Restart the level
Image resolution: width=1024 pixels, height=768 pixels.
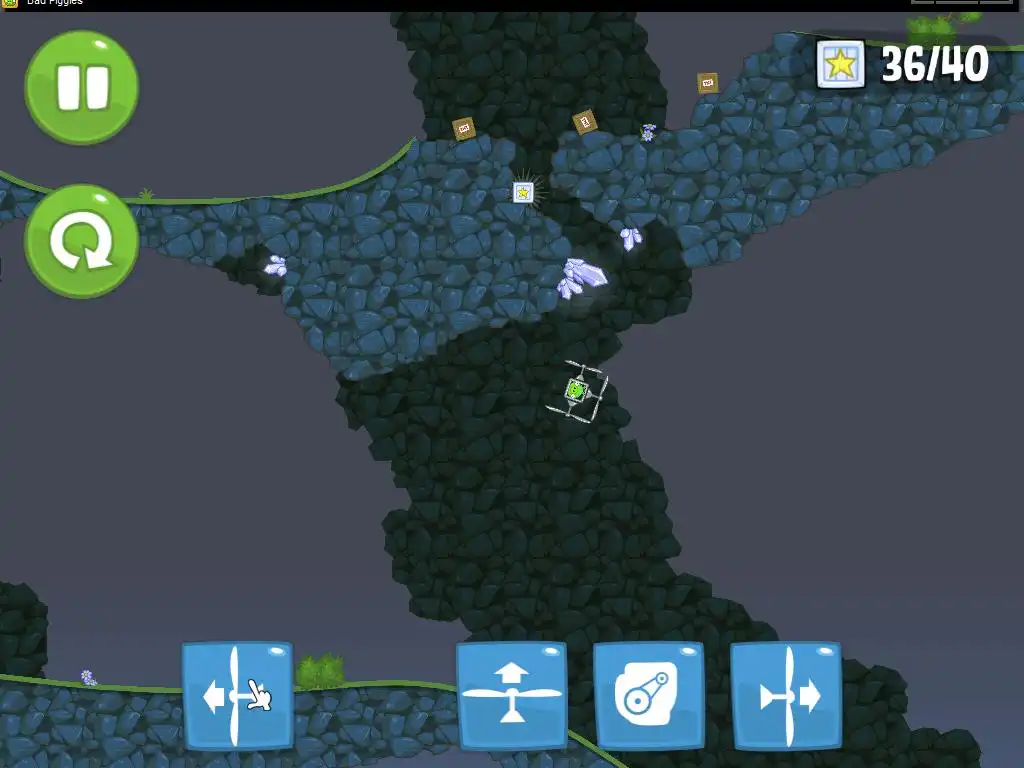click(82, 241)
